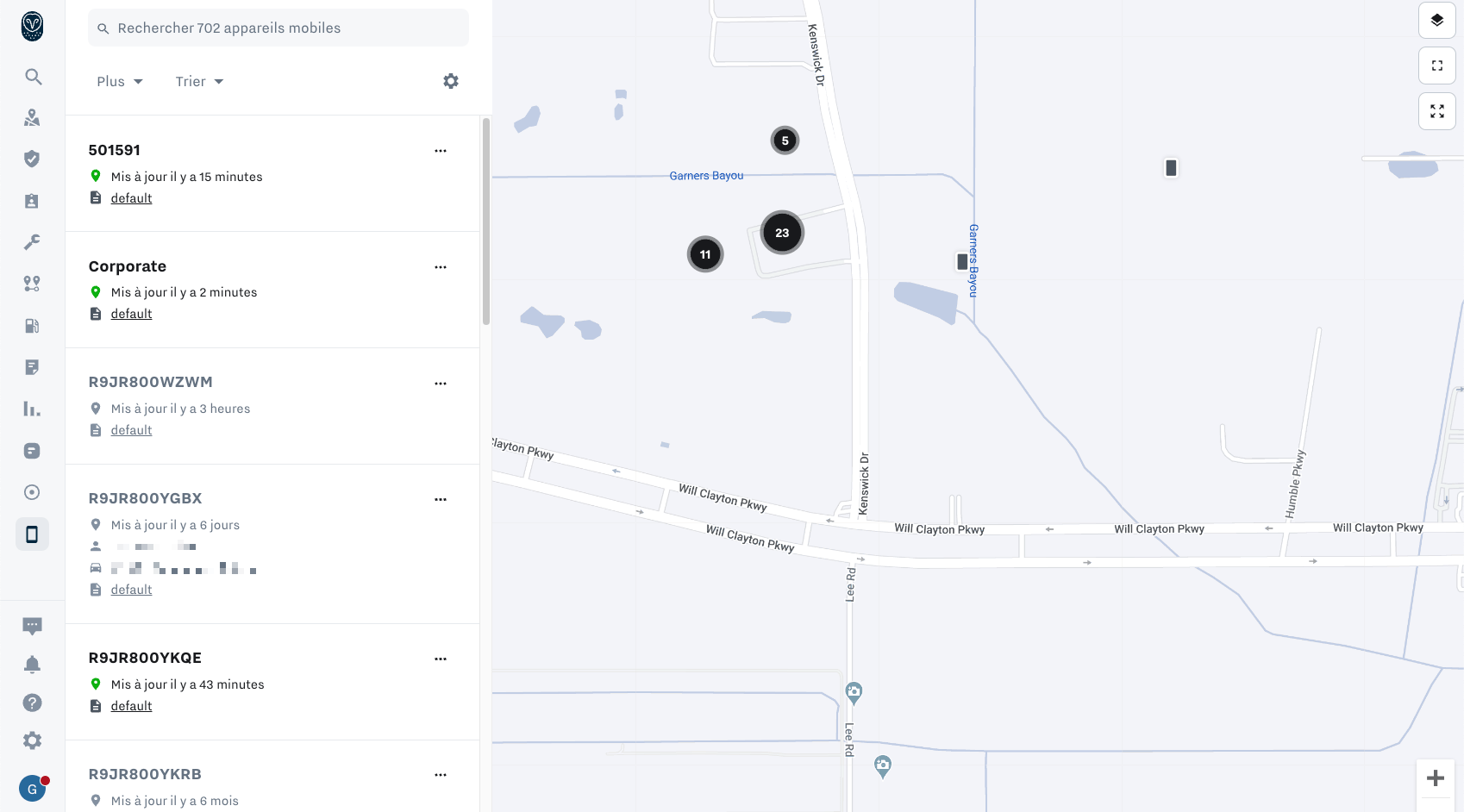The image size is (1464, 812).
Task: Open the map layers button
Action: pos(1436,20)
